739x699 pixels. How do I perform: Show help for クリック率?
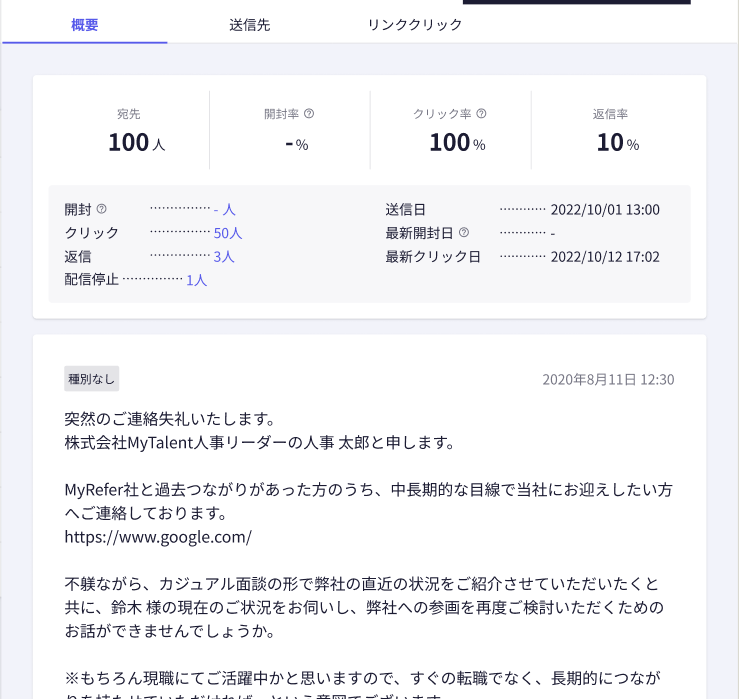(x=481, y=115)
